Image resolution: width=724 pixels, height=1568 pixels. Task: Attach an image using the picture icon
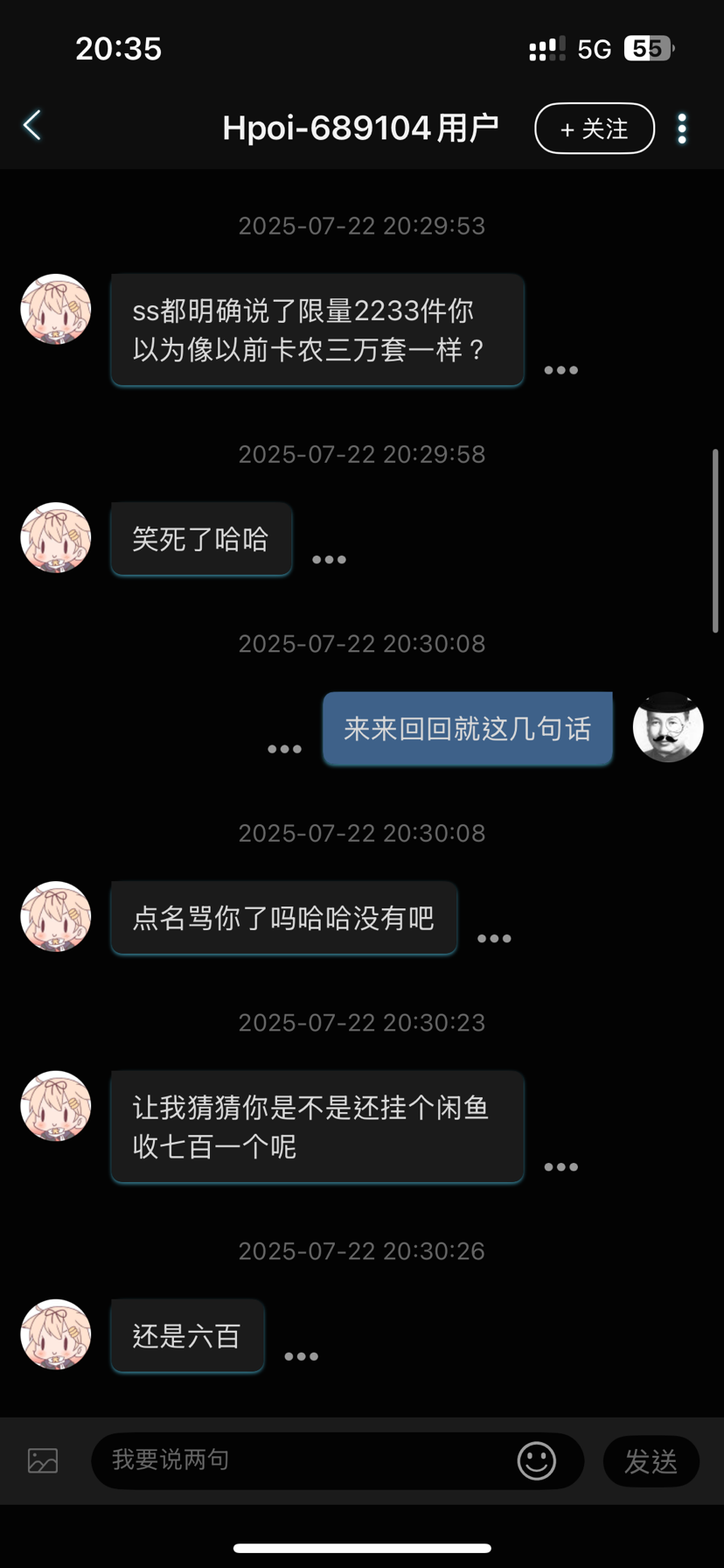click(x=43, y=1460)
